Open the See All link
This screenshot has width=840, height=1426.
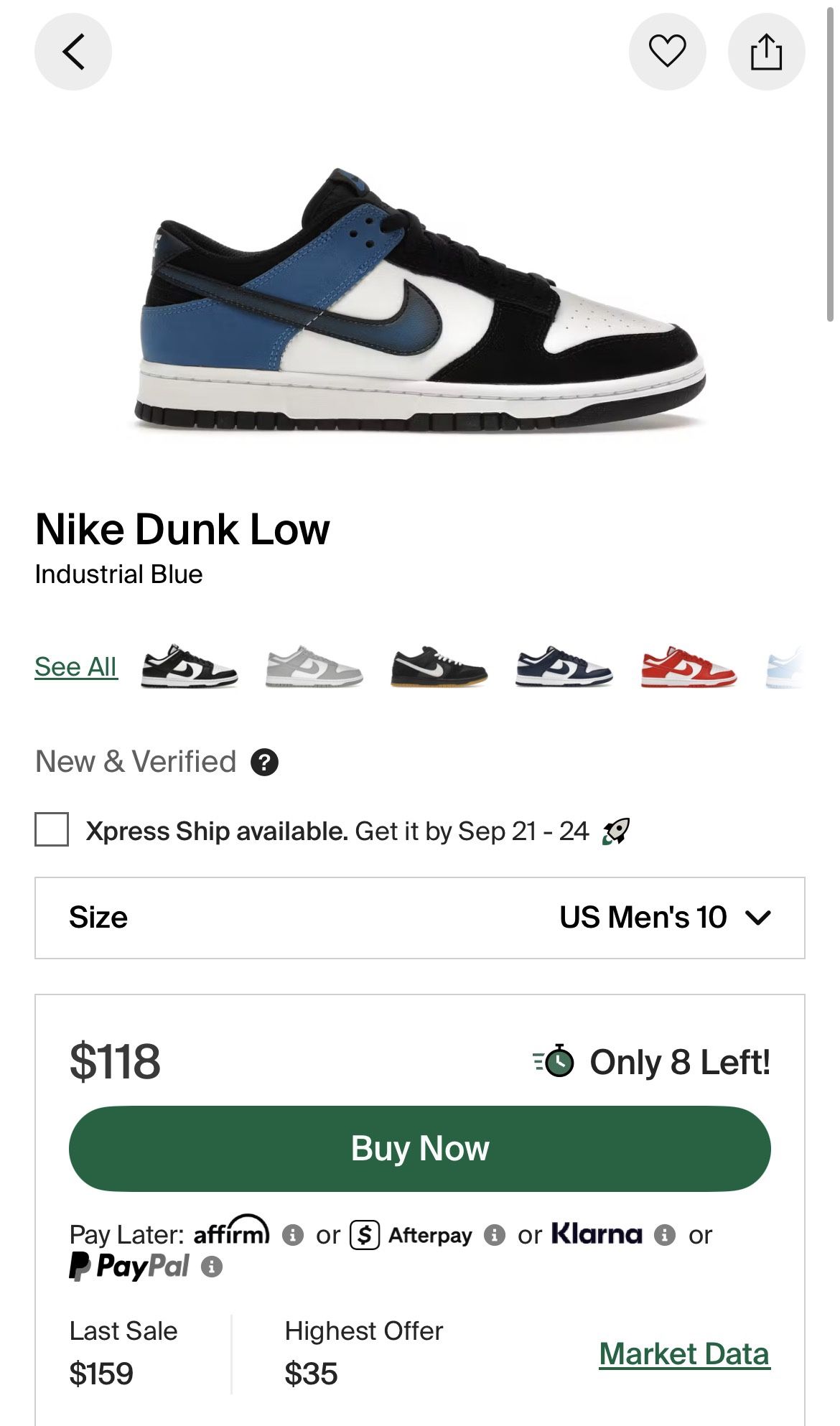[75, 666]
